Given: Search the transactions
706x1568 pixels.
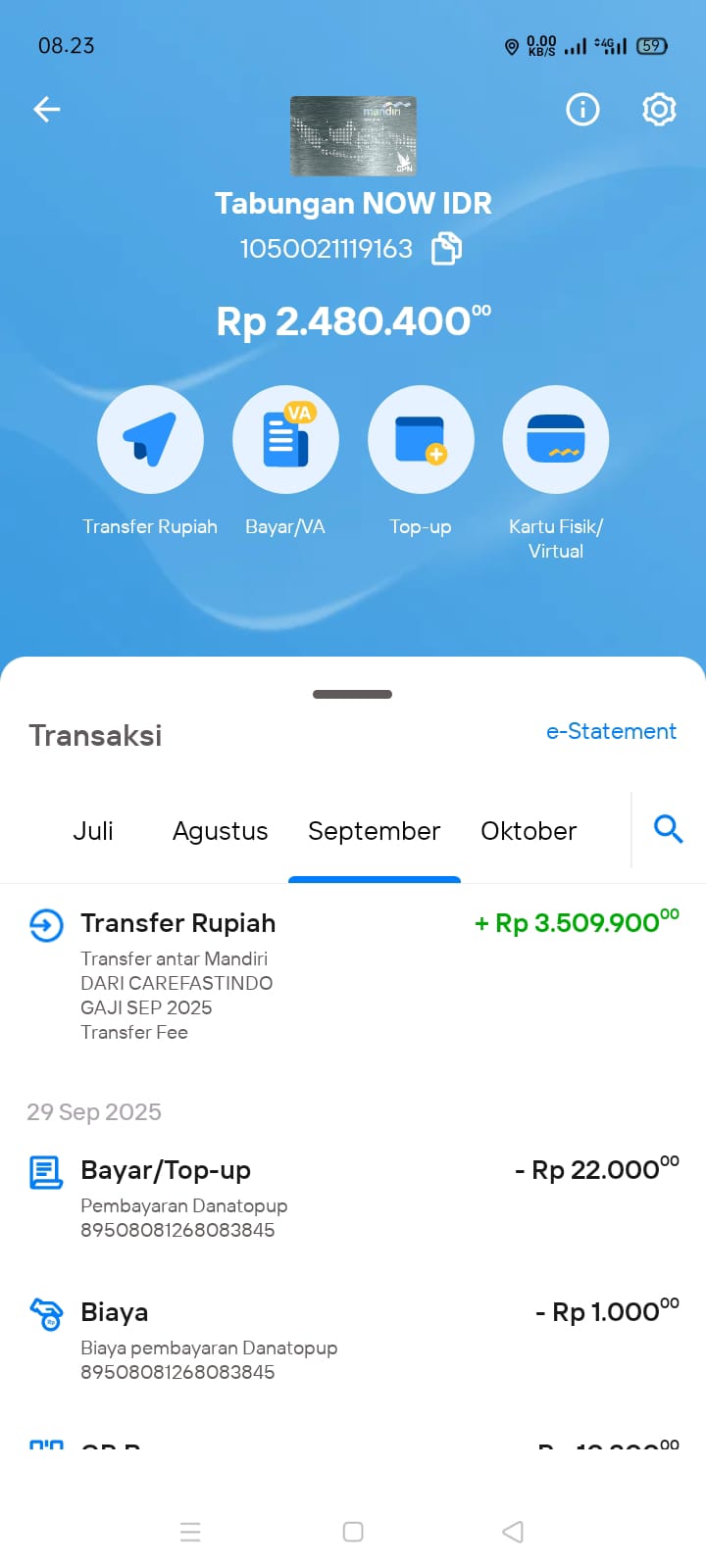Looking at the screenshot, I should [x=668, y=829].
